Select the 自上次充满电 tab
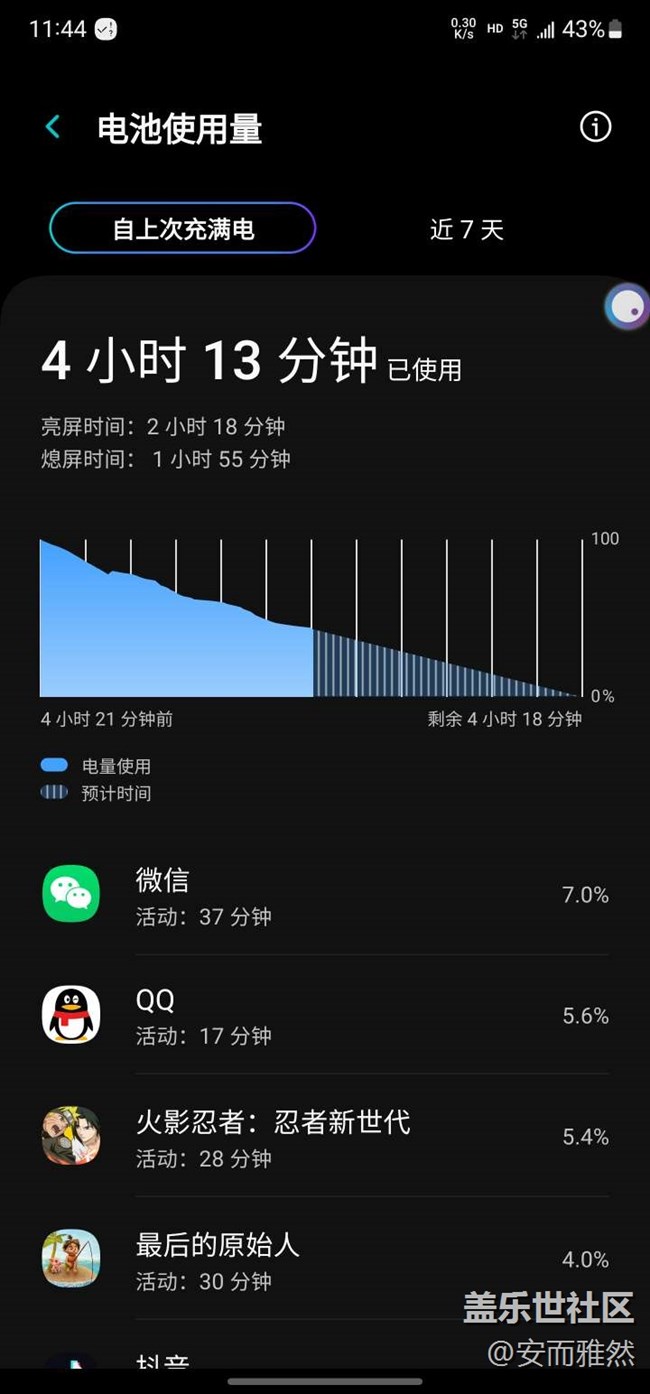650x1394 pixels. (x=183, y=229)
